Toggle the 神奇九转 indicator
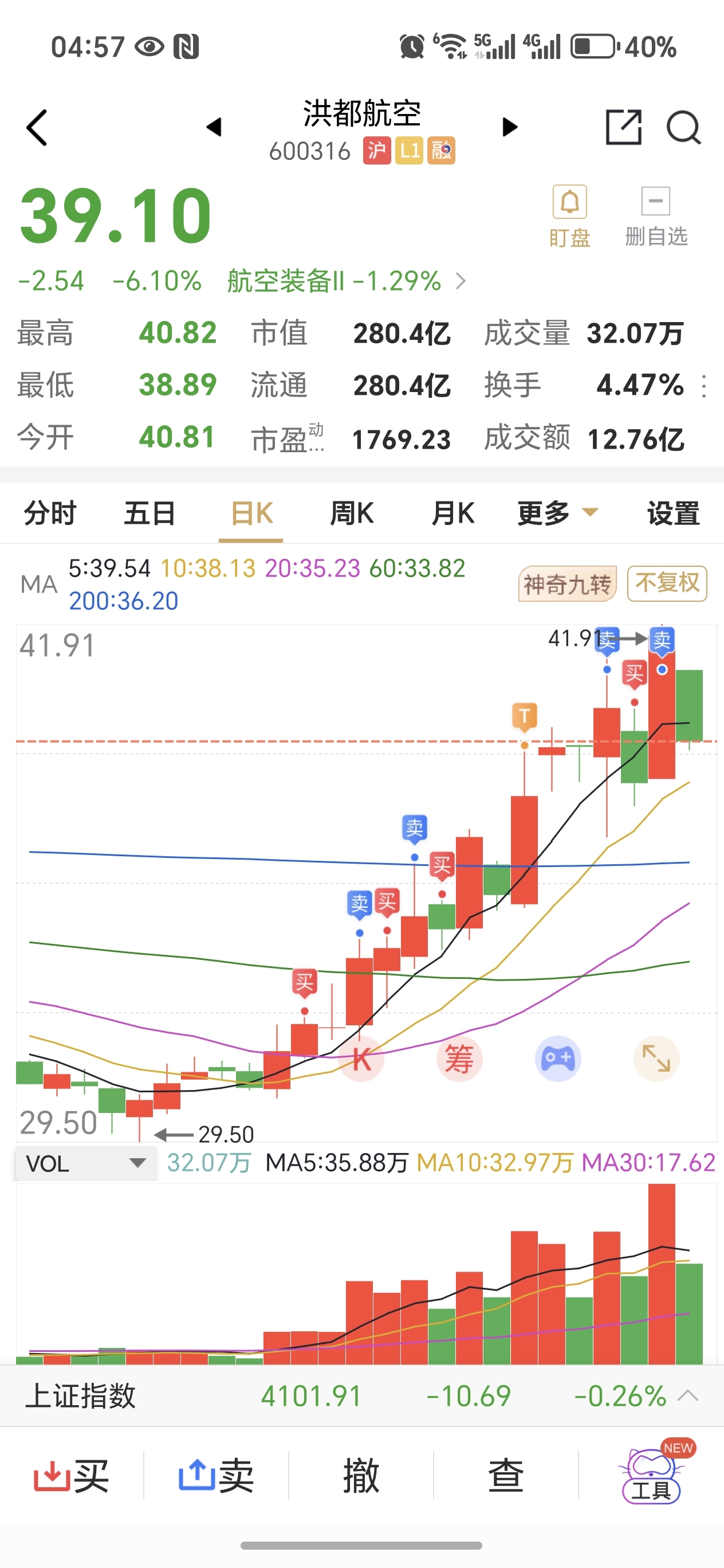 [567, 584]
